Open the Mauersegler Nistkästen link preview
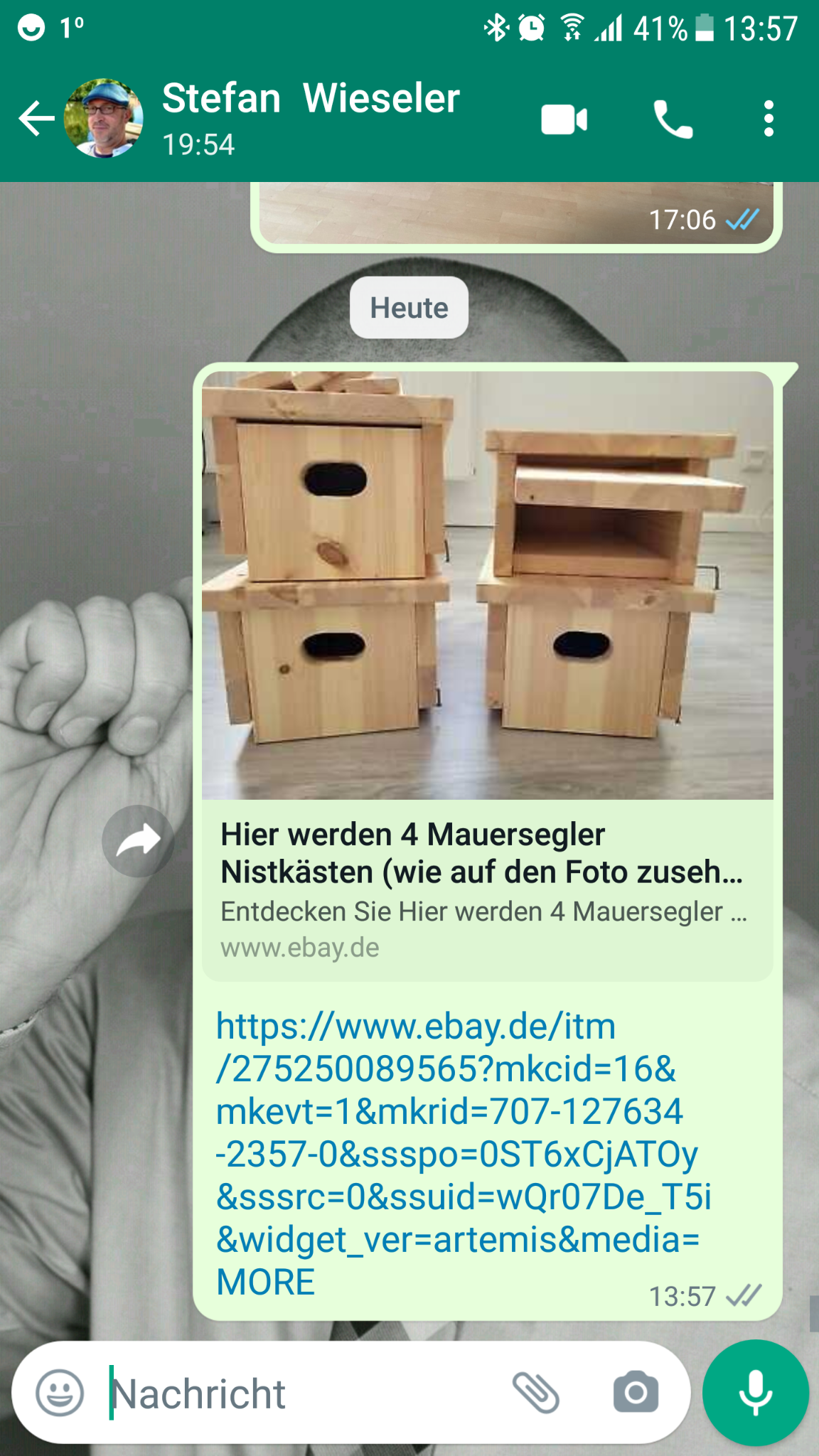 [x=486, y=889]
